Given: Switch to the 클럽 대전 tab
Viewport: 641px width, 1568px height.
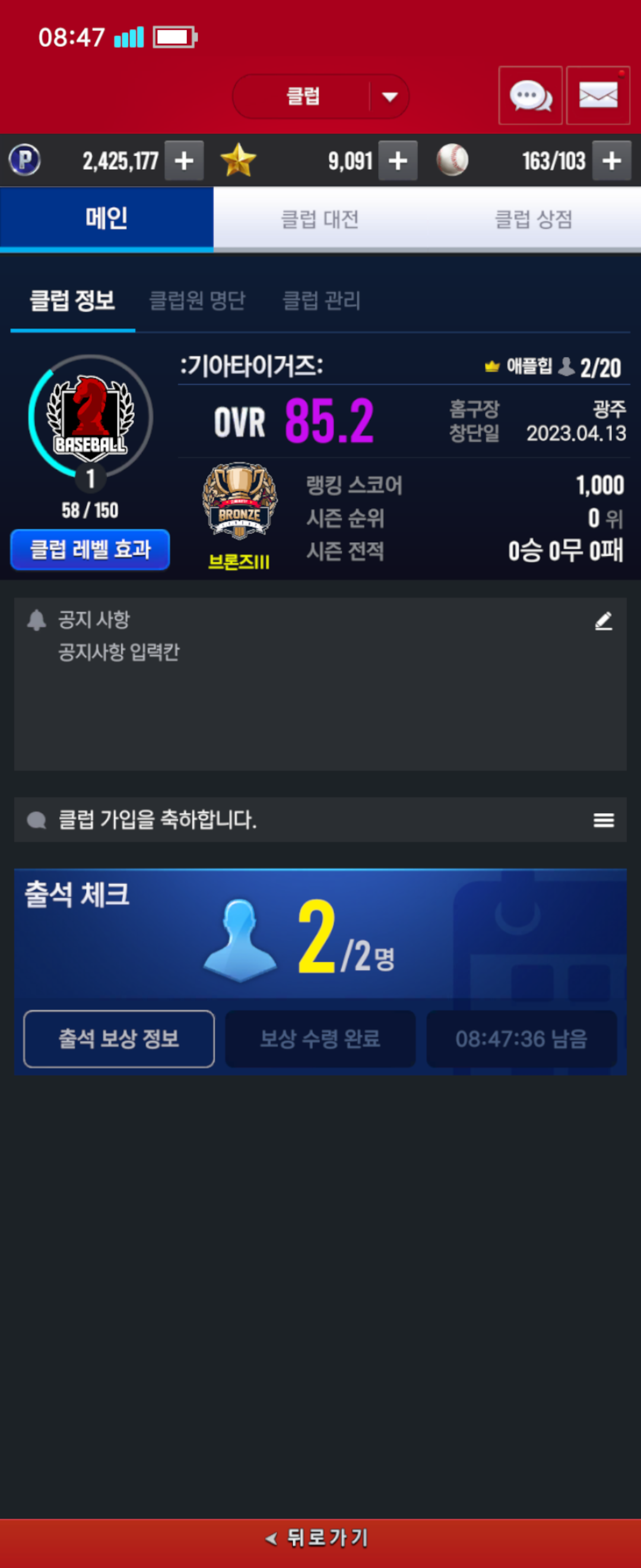Looking at the screenshot, I should click(x=320, y=219).
